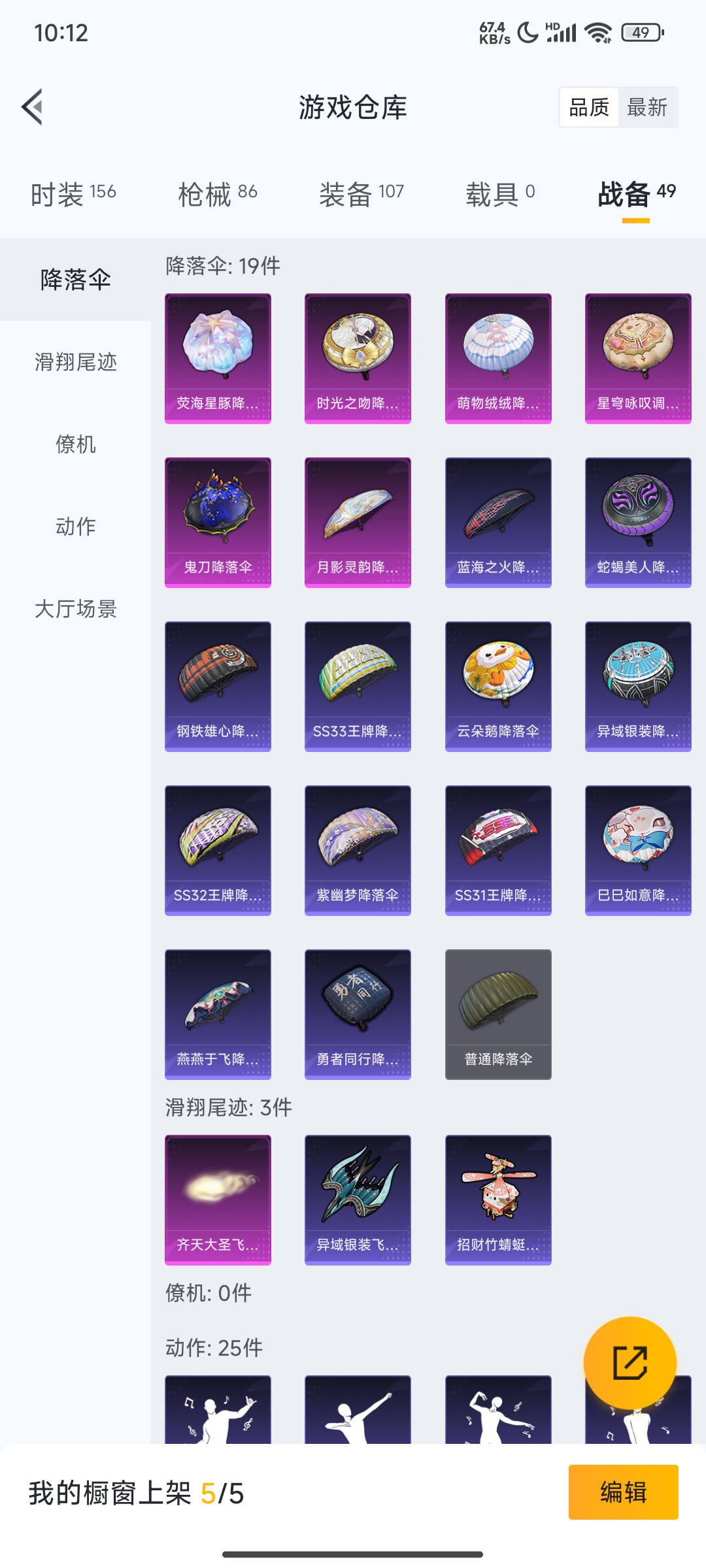The image size is (706, 1568).
Task: Switch to the 装备 tab
Action: pos(361,193)
